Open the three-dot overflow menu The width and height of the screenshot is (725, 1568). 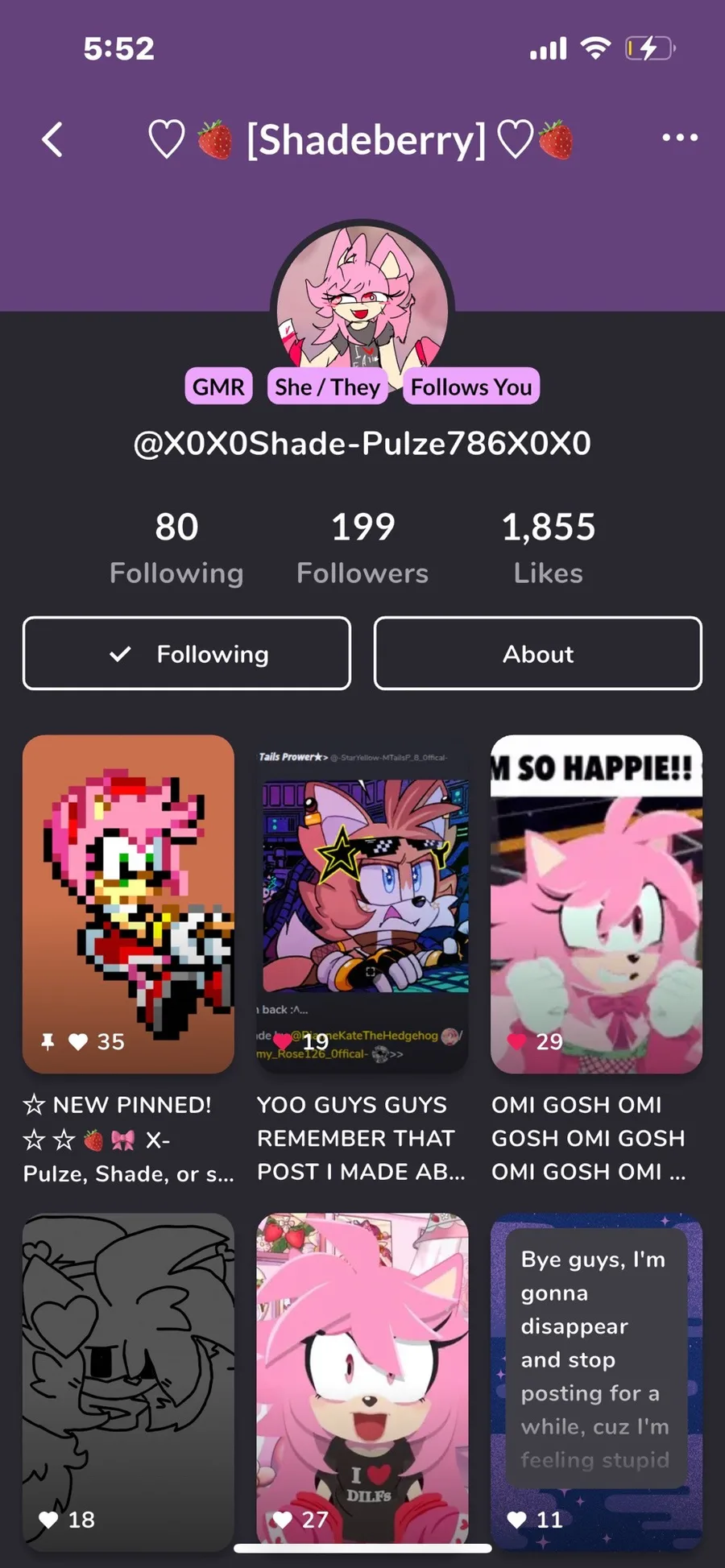click(680, 138)
